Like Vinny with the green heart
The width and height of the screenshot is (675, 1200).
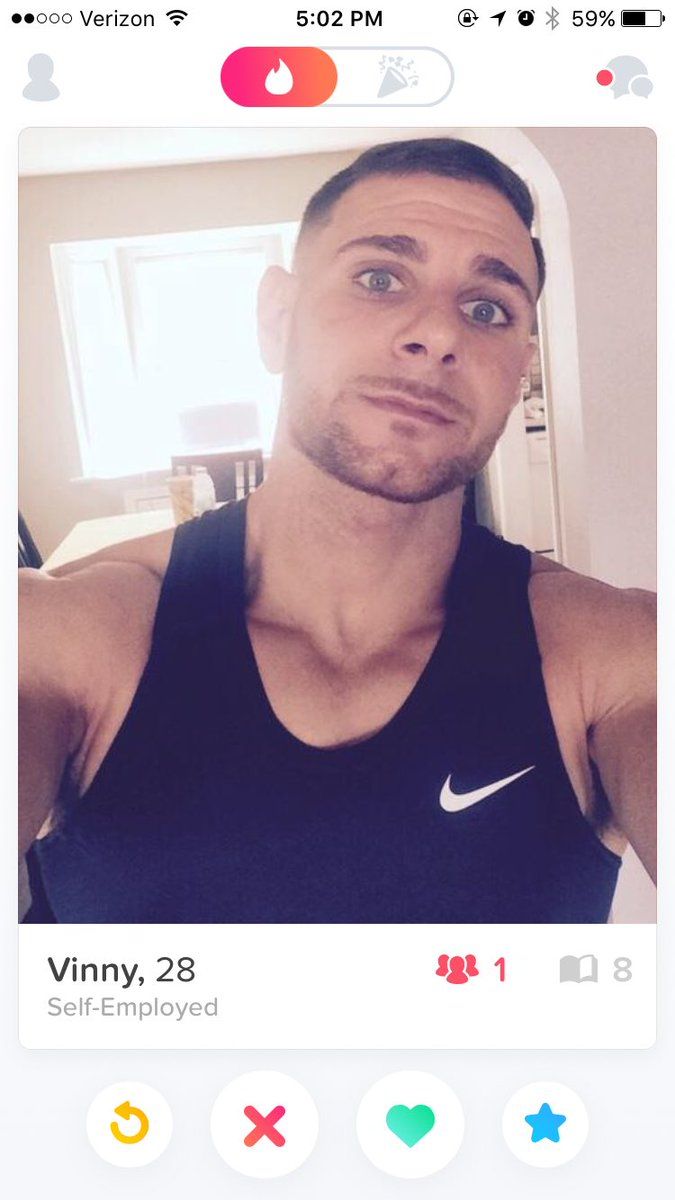410,1125
